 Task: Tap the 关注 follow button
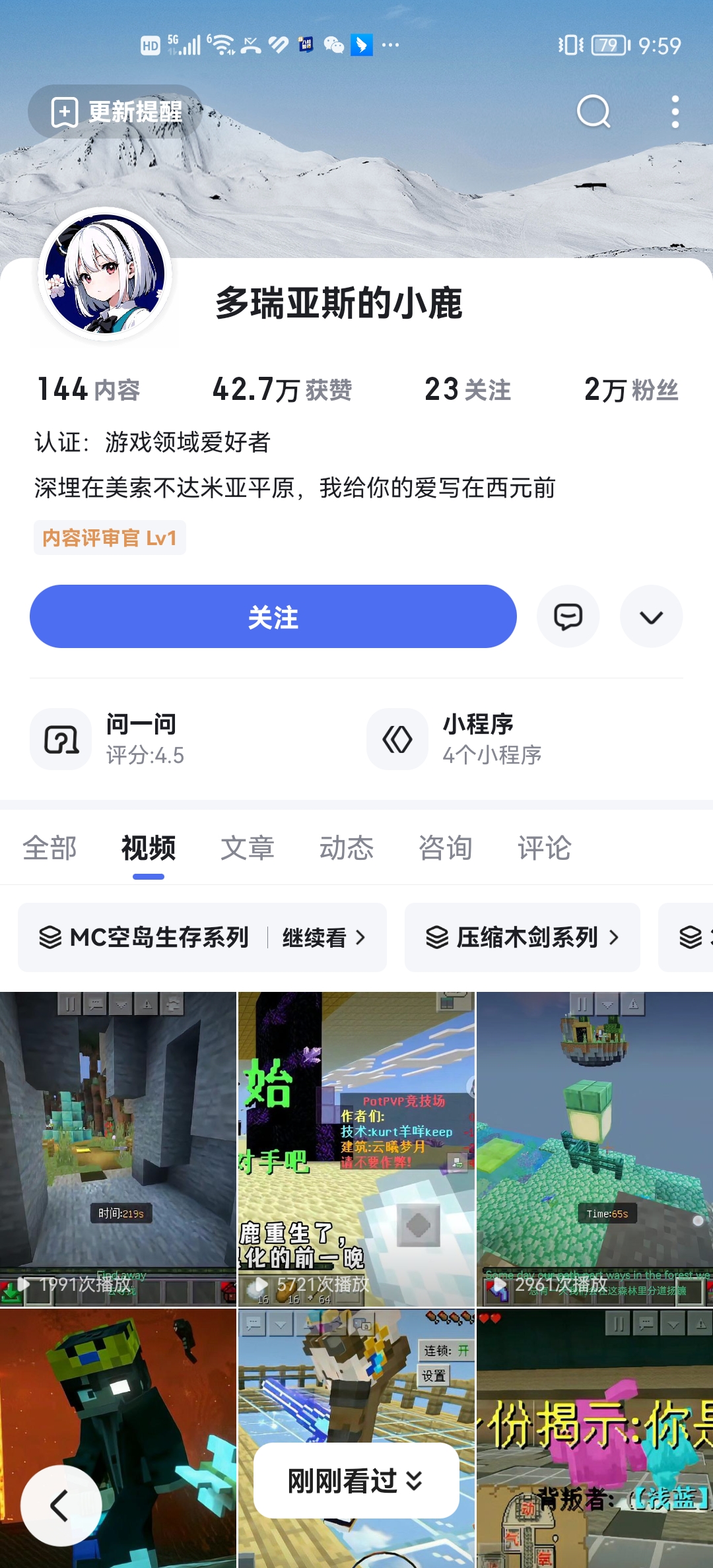(x=273, y=616)
